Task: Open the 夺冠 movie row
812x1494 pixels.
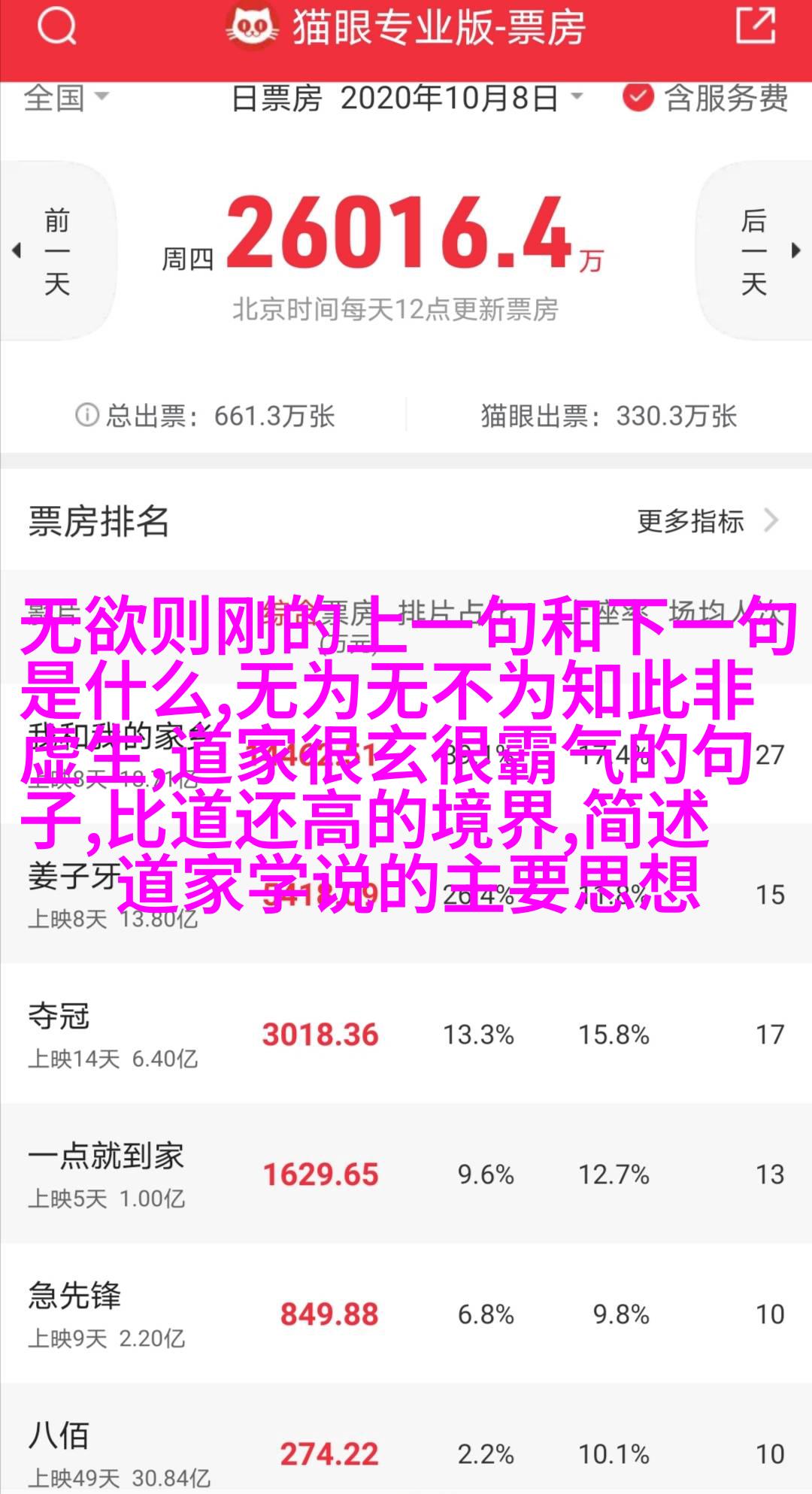Action: (x=406, y=1035)
